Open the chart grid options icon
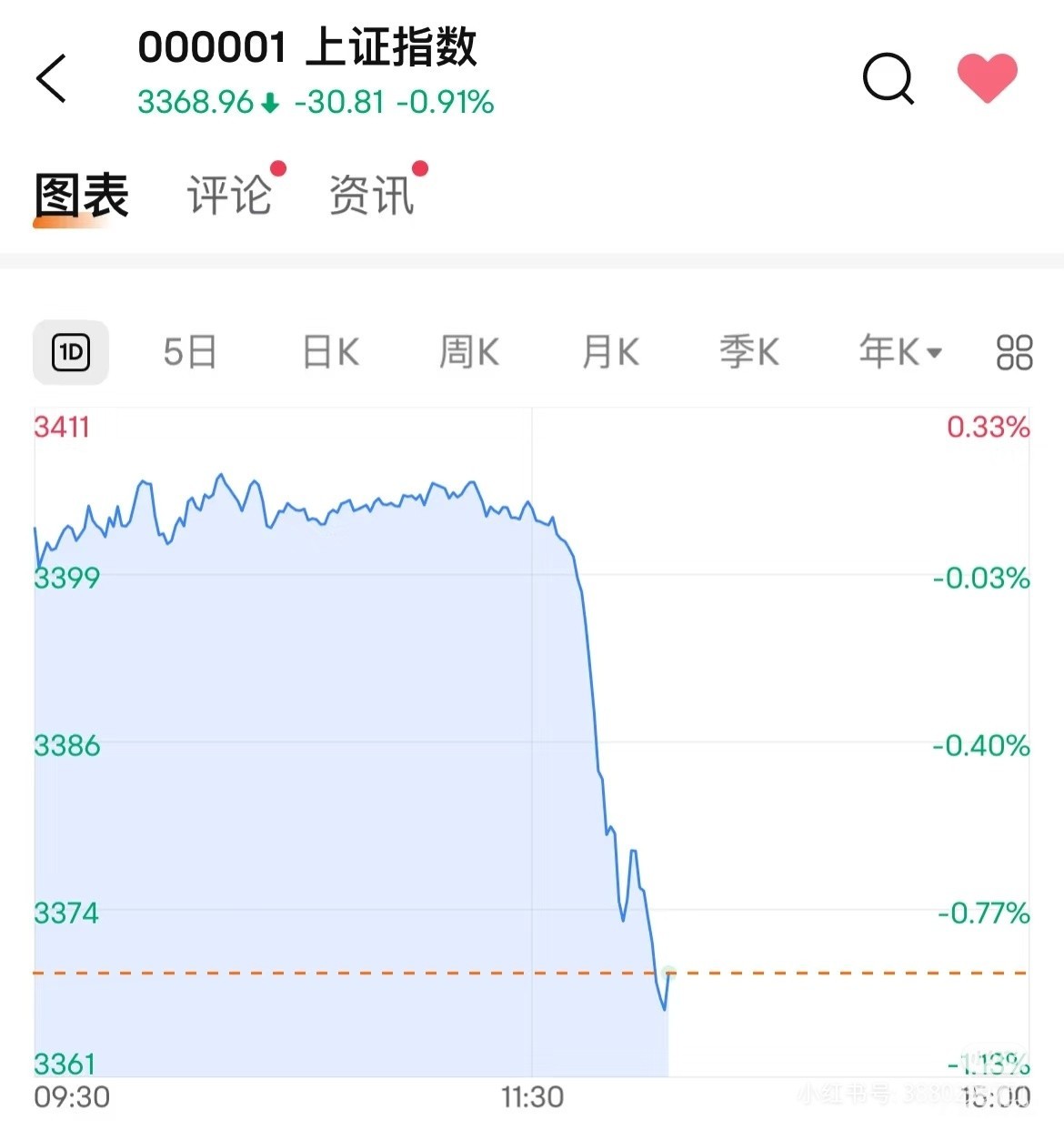 point(1014,352)
